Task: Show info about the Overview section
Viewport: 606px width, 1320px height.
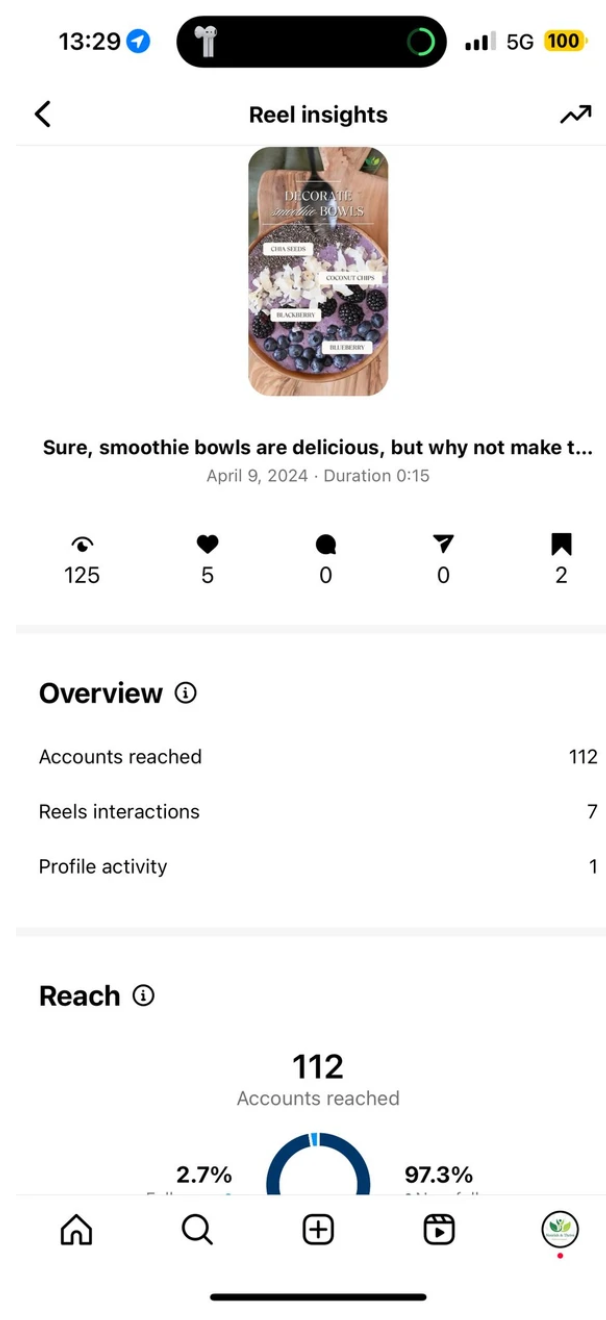Action: [186, 693]
